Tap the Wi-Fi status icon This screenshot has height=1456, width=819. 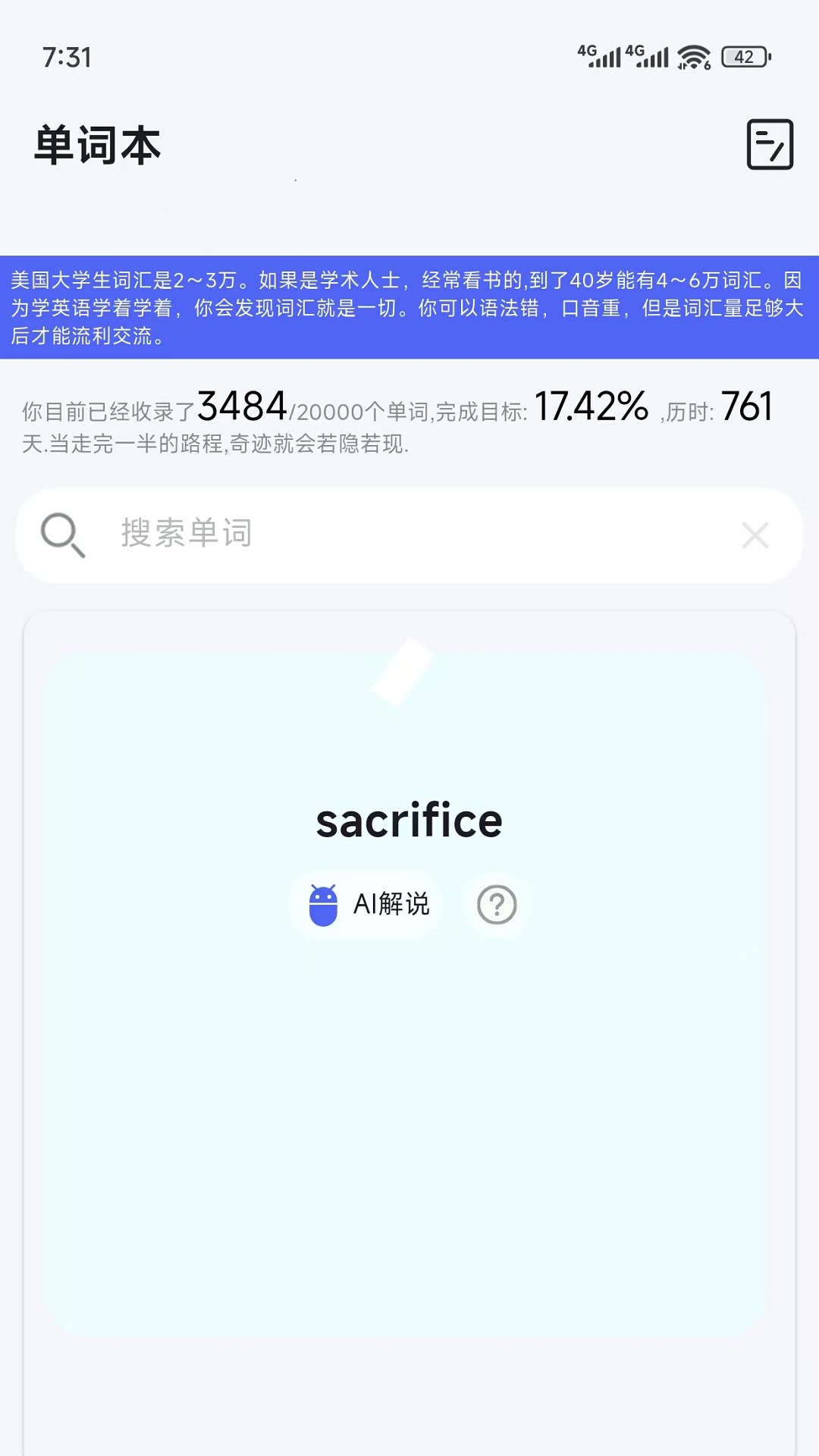(692, 55)
